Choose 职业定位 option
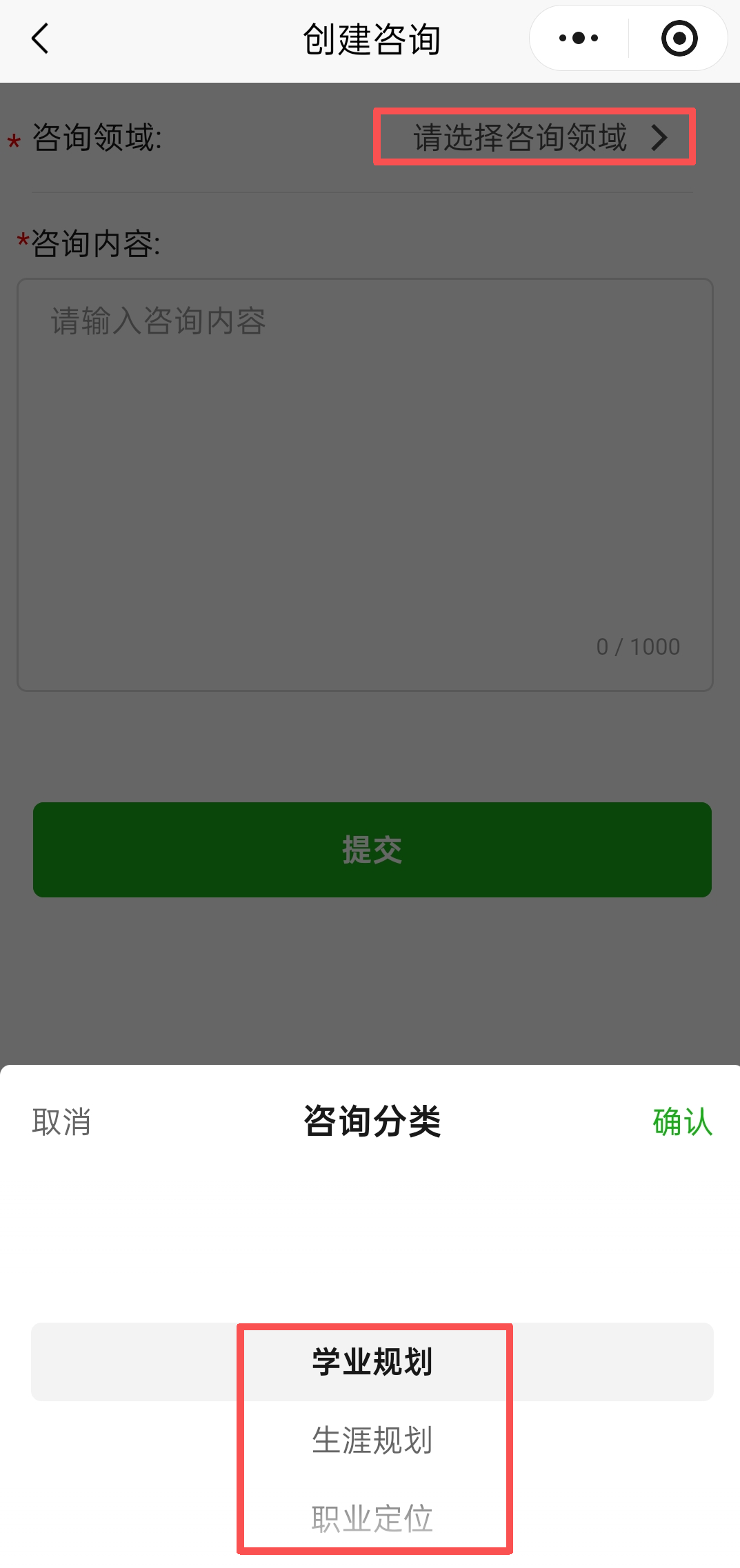The image size is (740, 1568). tap(372, 1518)
